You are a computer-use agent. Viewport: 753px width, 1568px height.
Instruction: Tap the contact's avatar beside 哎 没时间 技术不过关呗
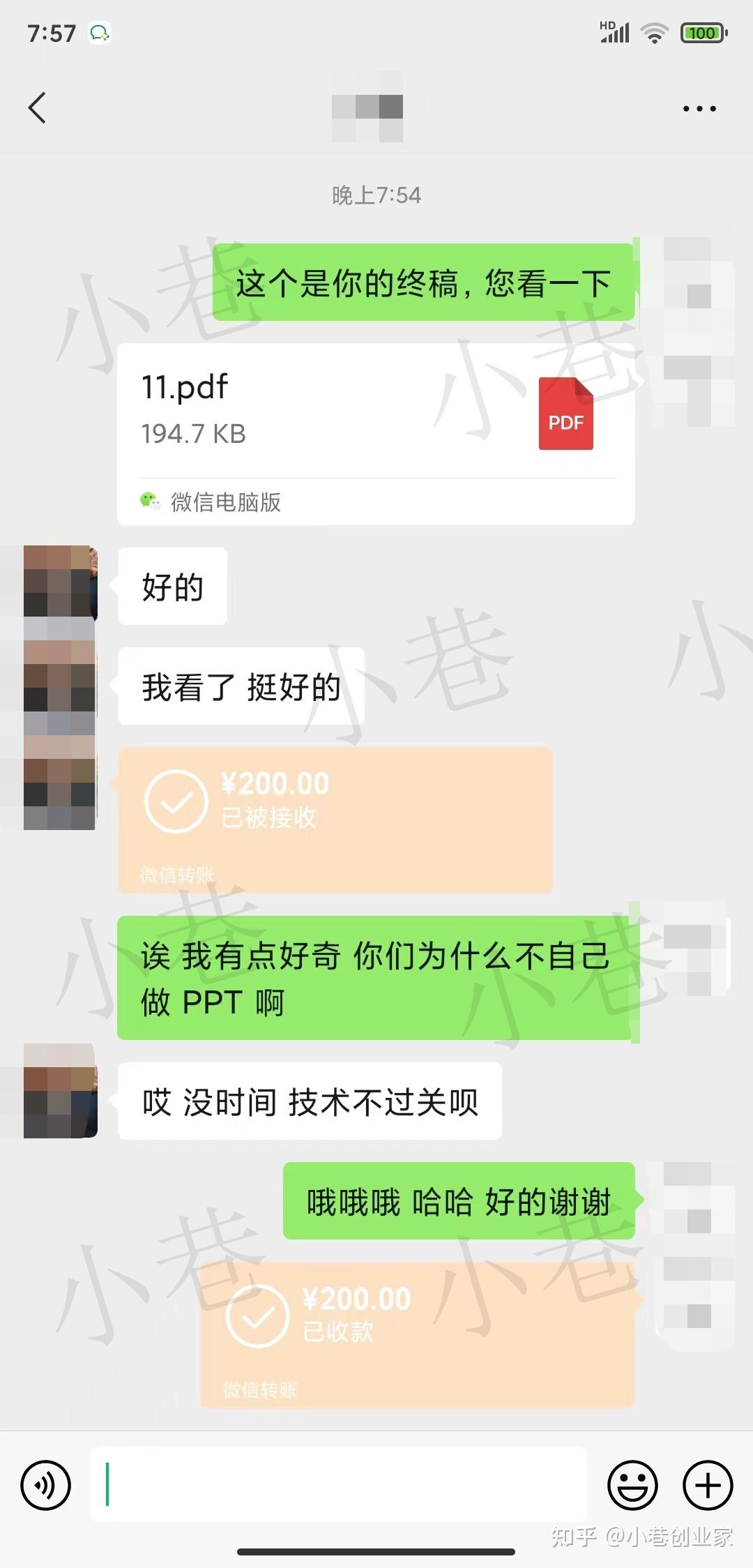[60, 1091]
